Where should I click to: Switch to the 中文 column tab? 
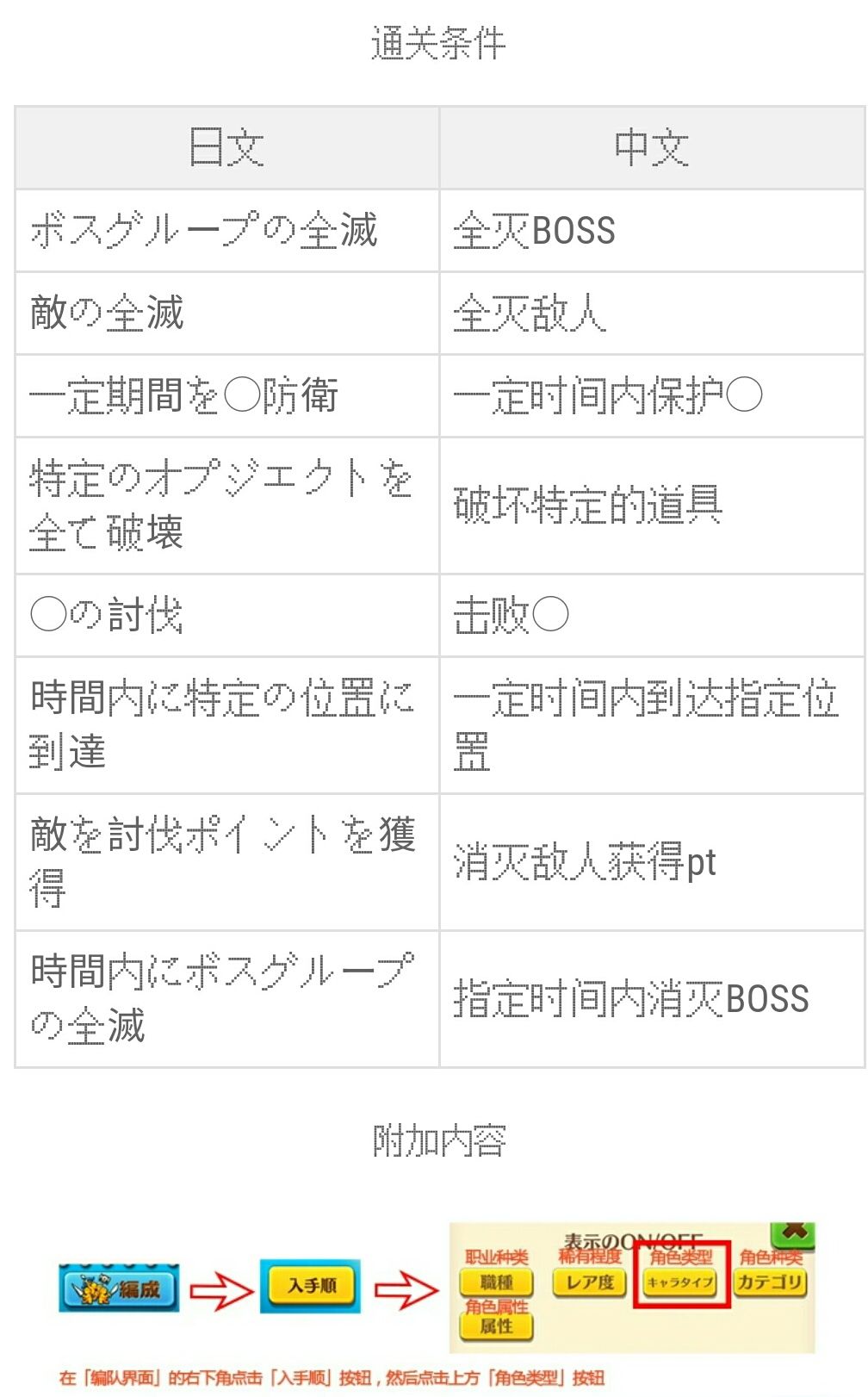(653, 146)
